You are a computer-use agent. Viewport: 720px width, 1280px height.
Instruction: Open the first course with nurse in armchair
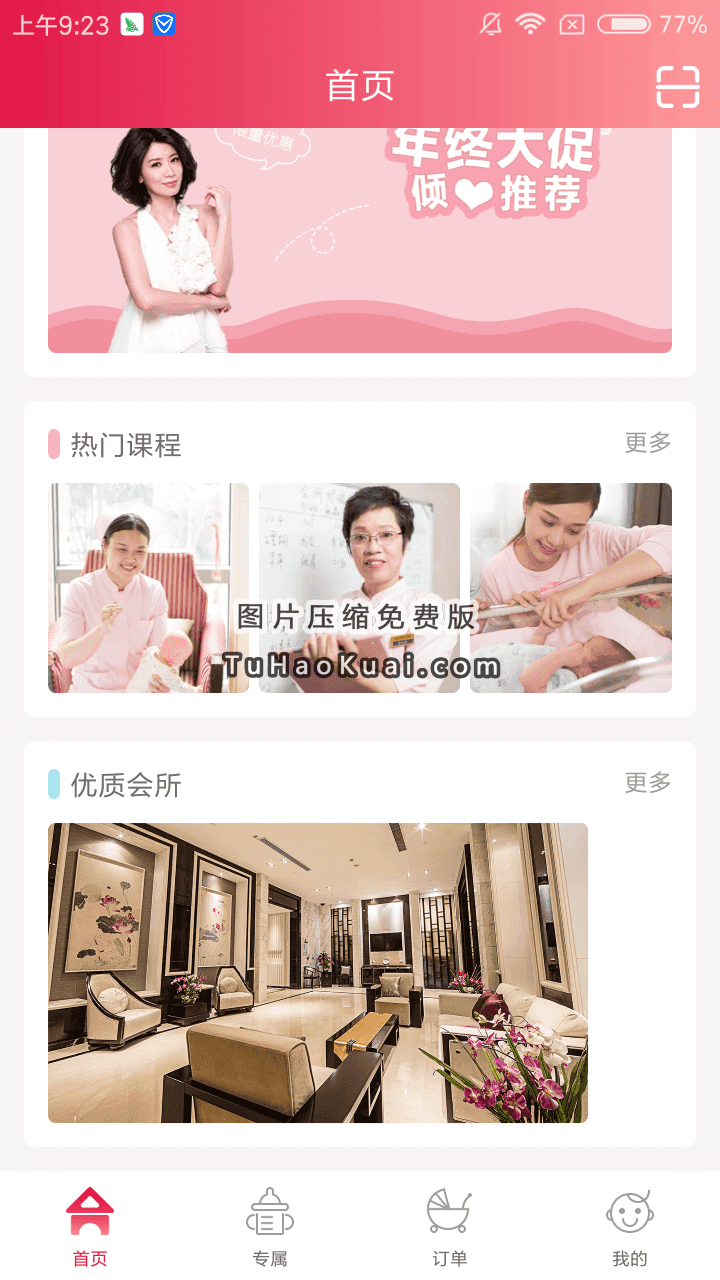(148, 587)
